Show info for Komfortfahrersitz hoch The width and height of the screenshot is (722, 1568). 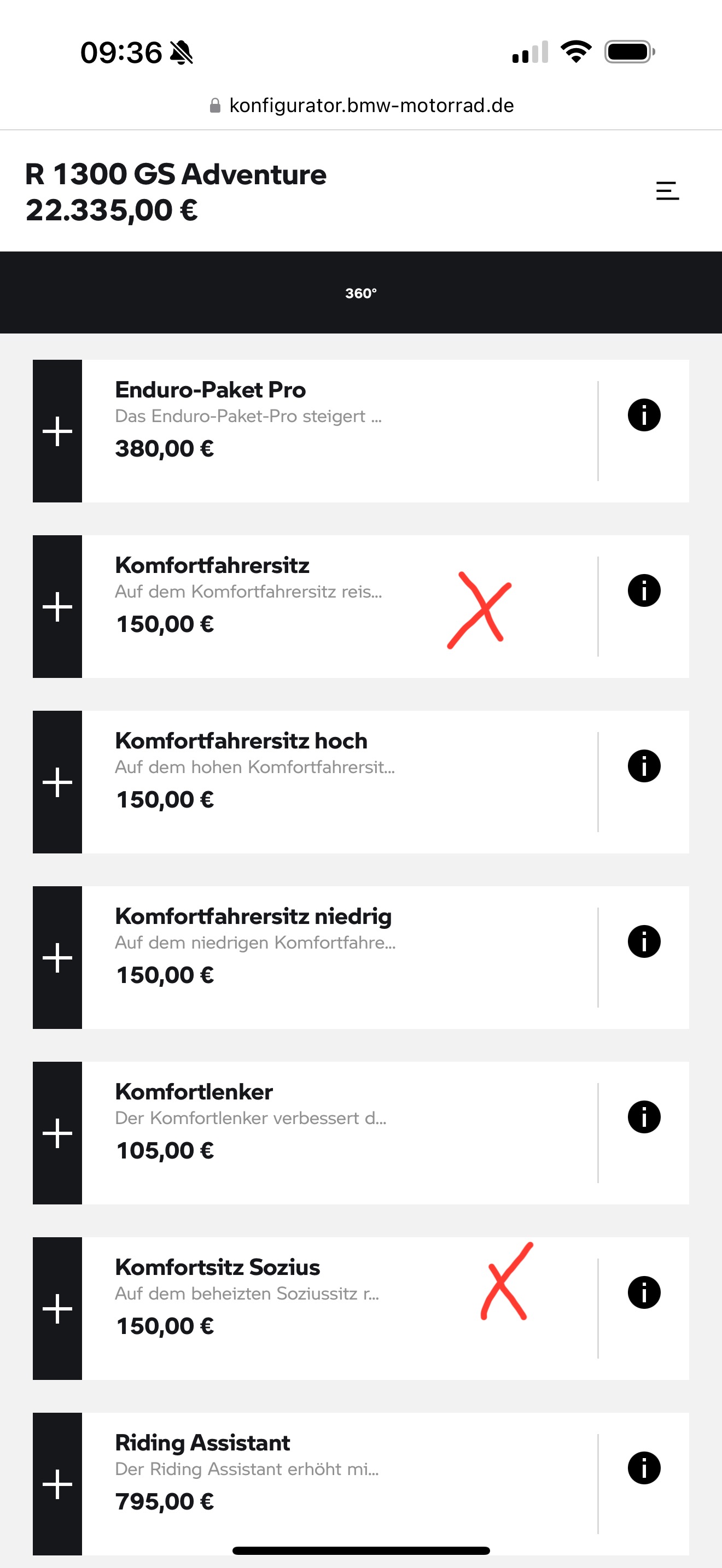coord(643,766)
